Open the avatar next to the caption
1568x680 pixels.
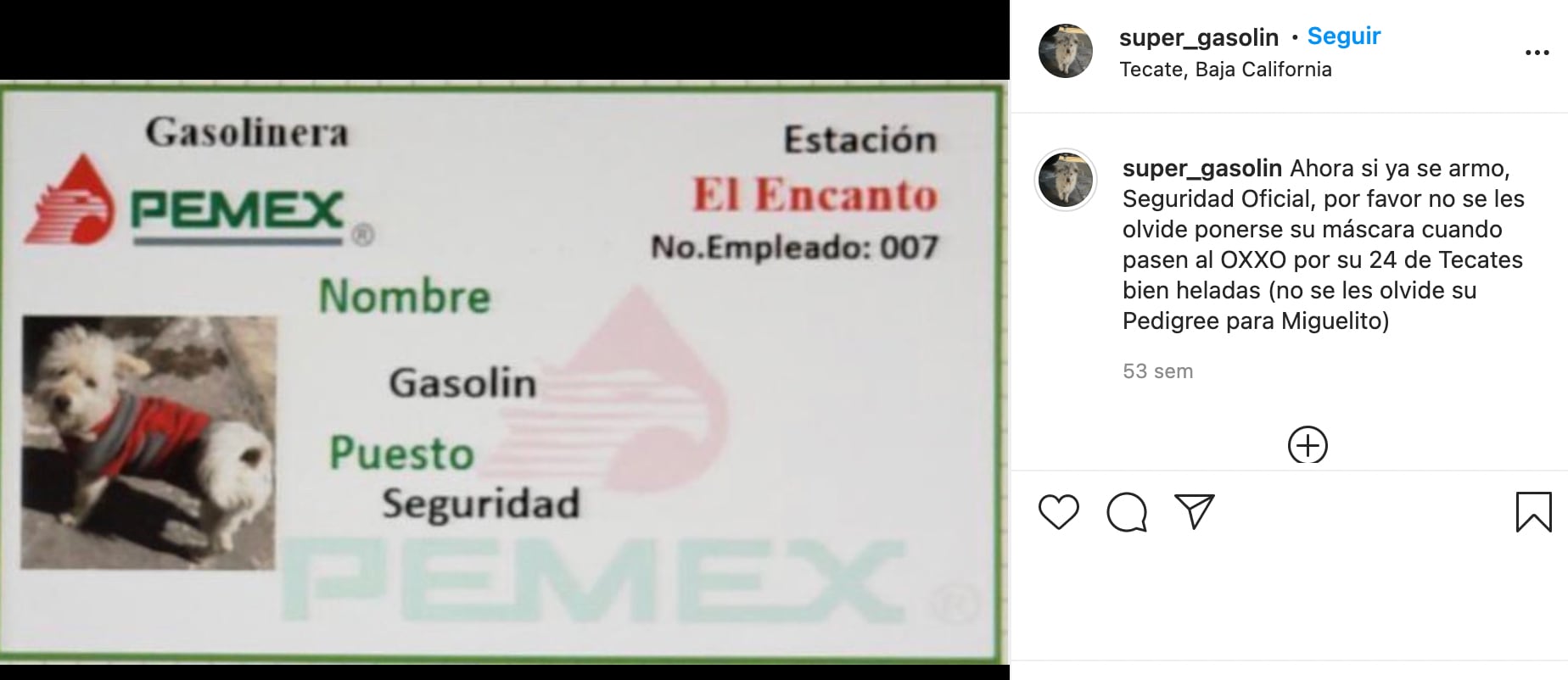click(x=1066, y=181)
